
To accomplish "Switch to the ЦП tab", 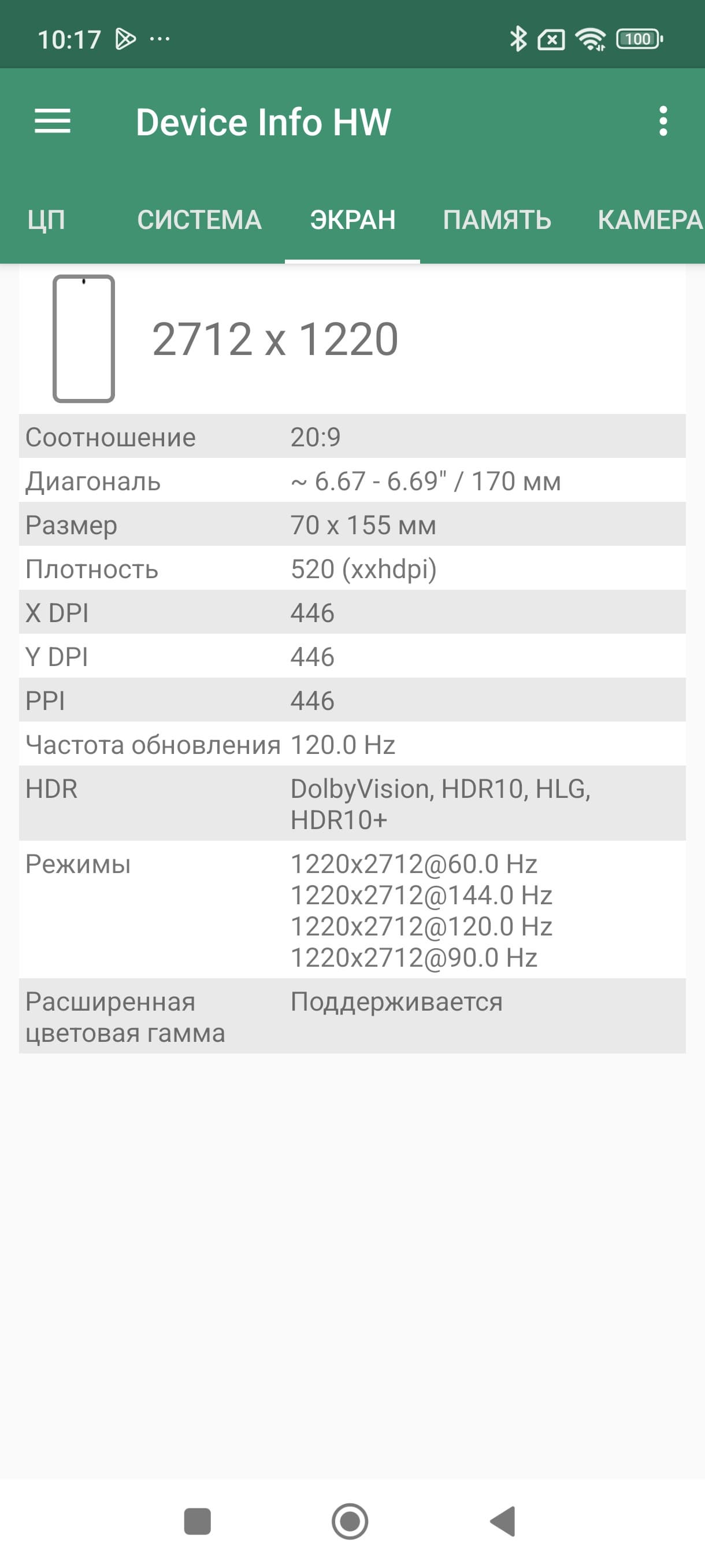I will pyautogui.click(x=46, y=220).
